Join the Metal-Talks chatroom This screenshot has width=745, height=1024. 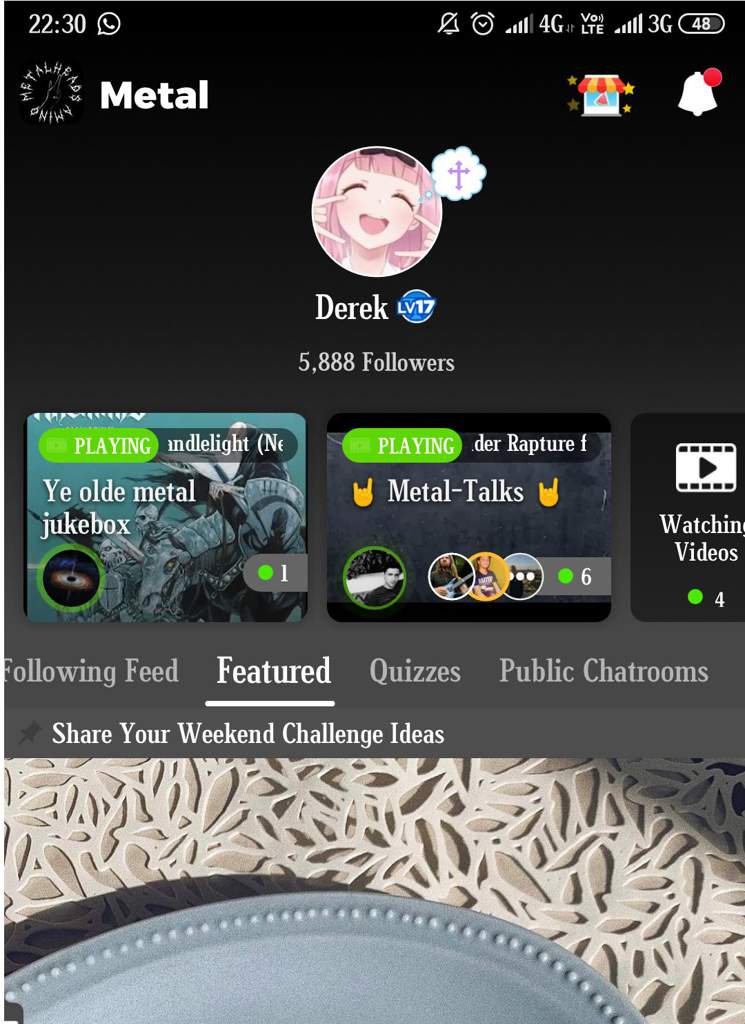(x=468, y=517)
